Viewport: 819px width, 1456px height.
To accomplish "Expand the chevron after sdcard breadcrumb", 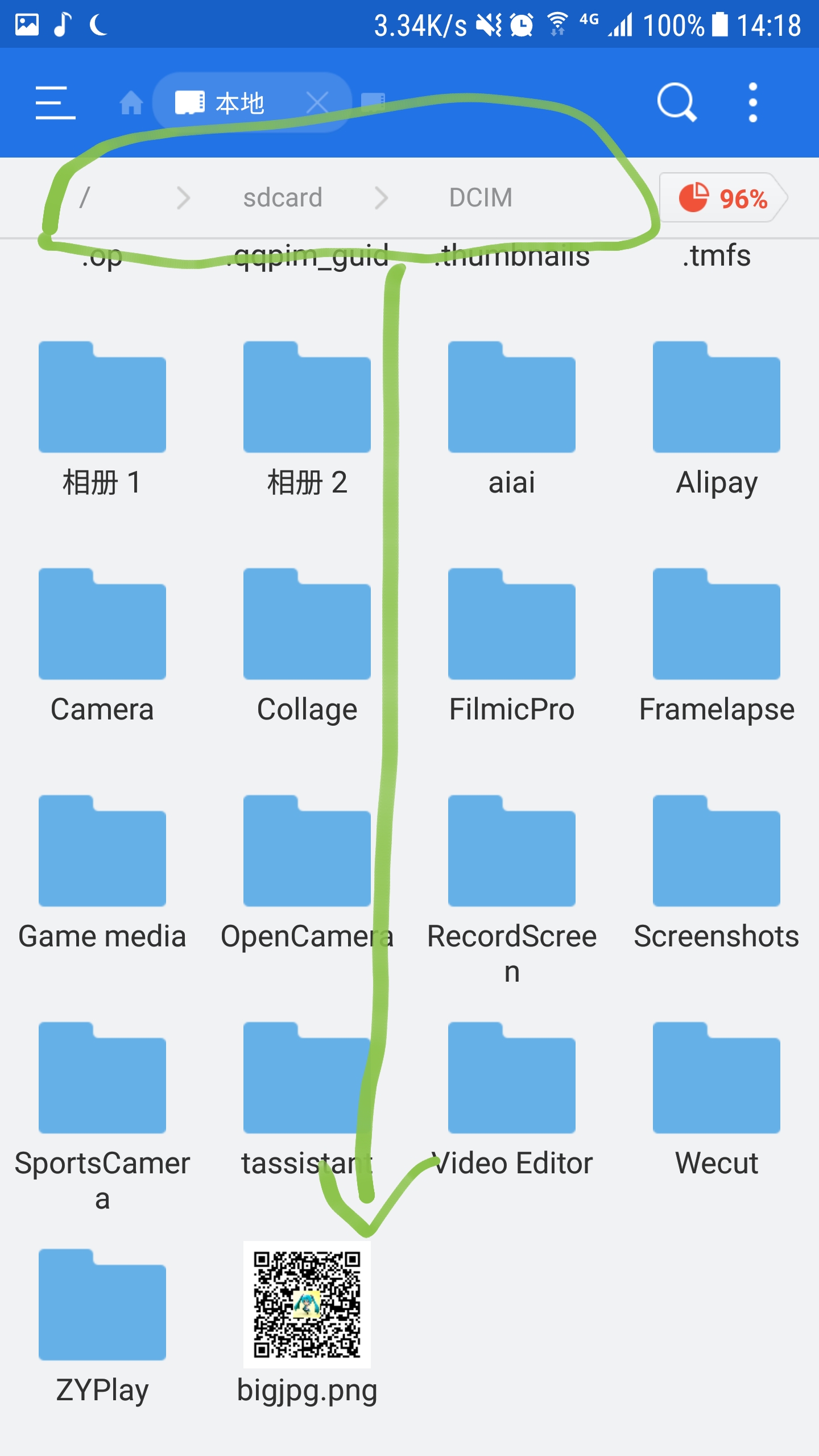I will [x=382, y=198].
